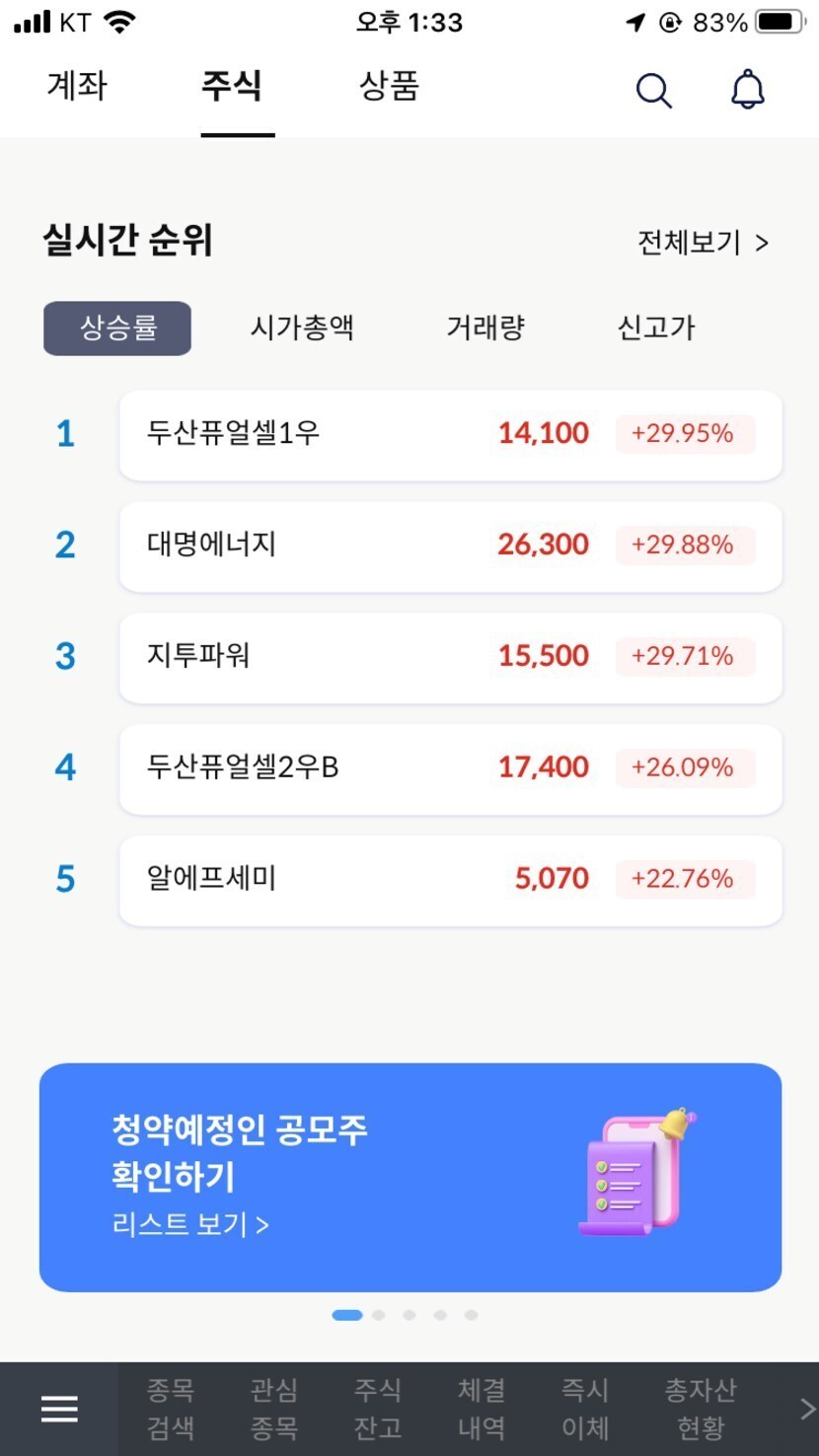This screenshot has width=819, height=1456.
Task: Open the 알에프세미 stock row
Action: pos(451,881)
